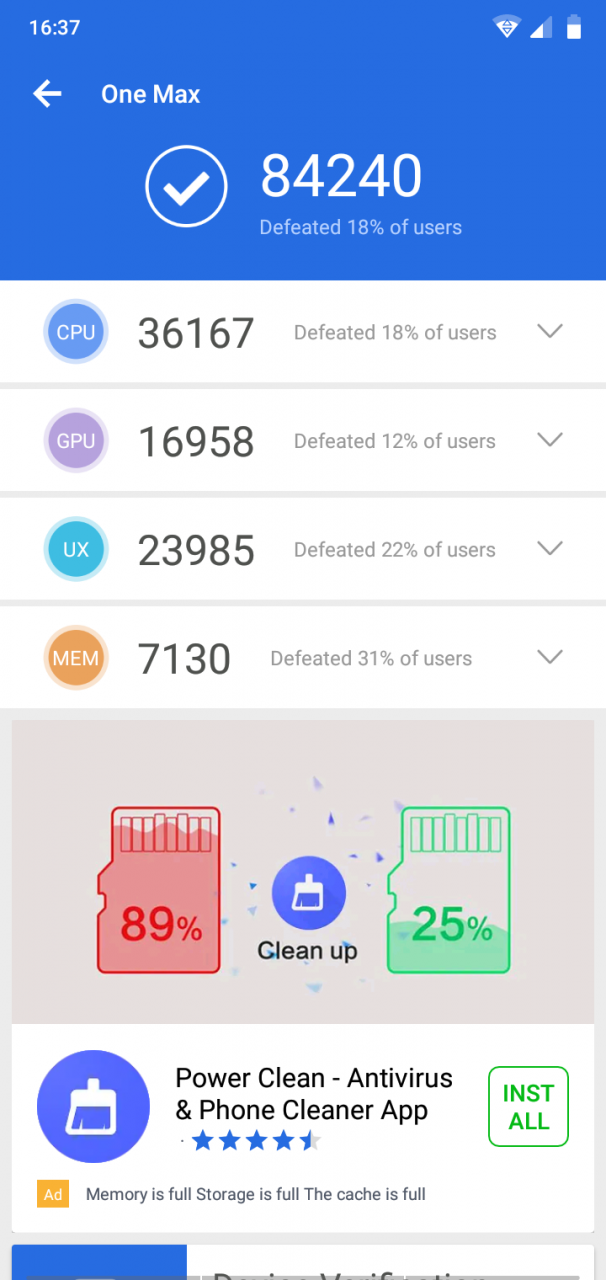Expand the UX score section
Image resolution: width=606 pixels, height=1280 pixels.
click(x=550, y=548)
